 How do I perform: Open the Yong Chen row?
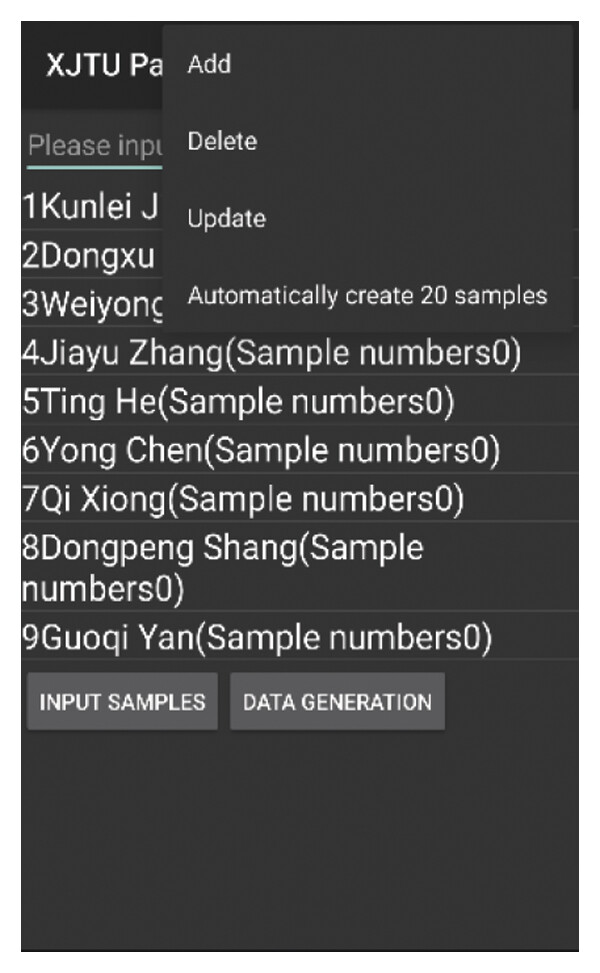click(300, 449)
